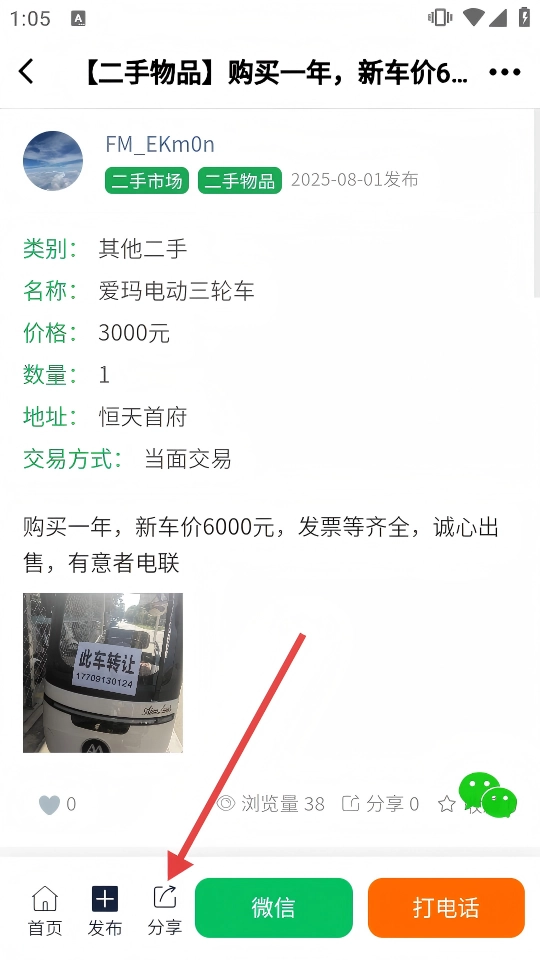Call the seller with 打电话 button
The width and height of the screenshot is (540, 960).
pyautogui.click(x=446, y=907)
